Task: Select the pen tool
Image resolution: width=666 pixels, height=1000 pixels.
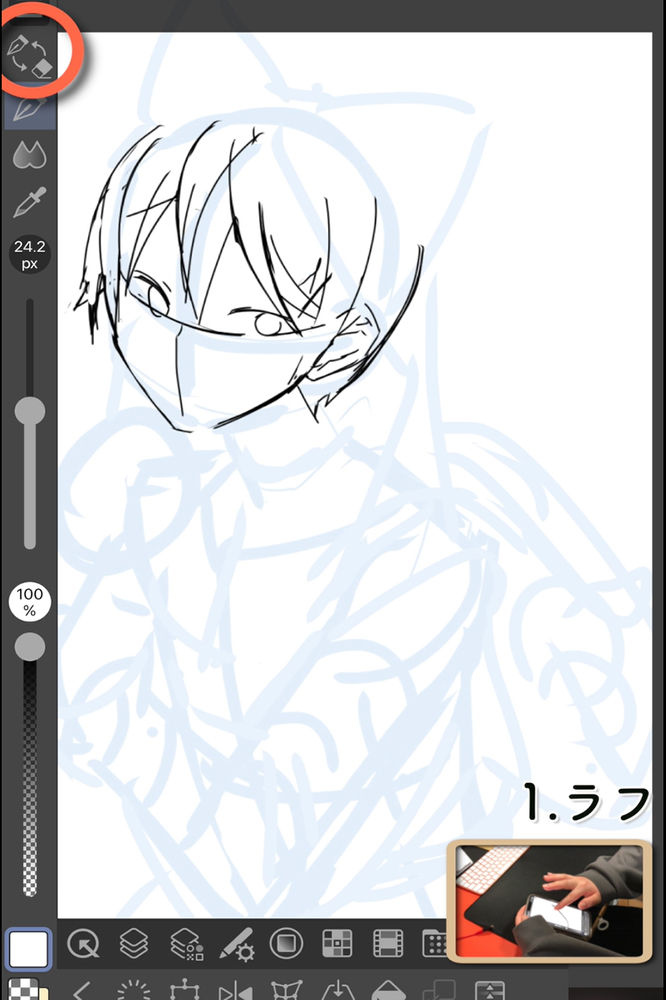Action: coord(29,110)
